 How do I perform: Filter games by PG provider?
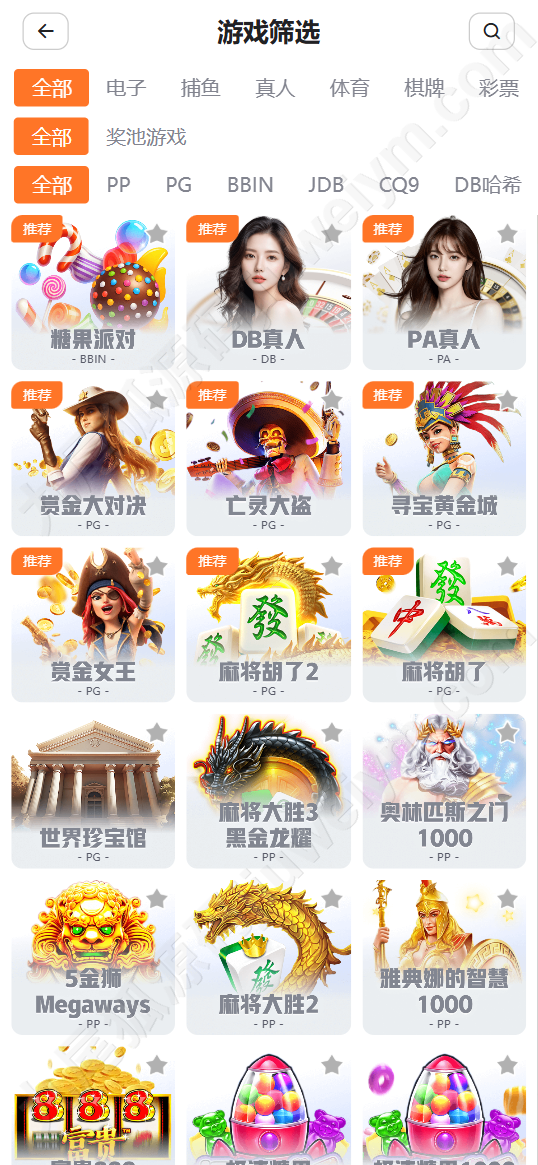point(178,185)
